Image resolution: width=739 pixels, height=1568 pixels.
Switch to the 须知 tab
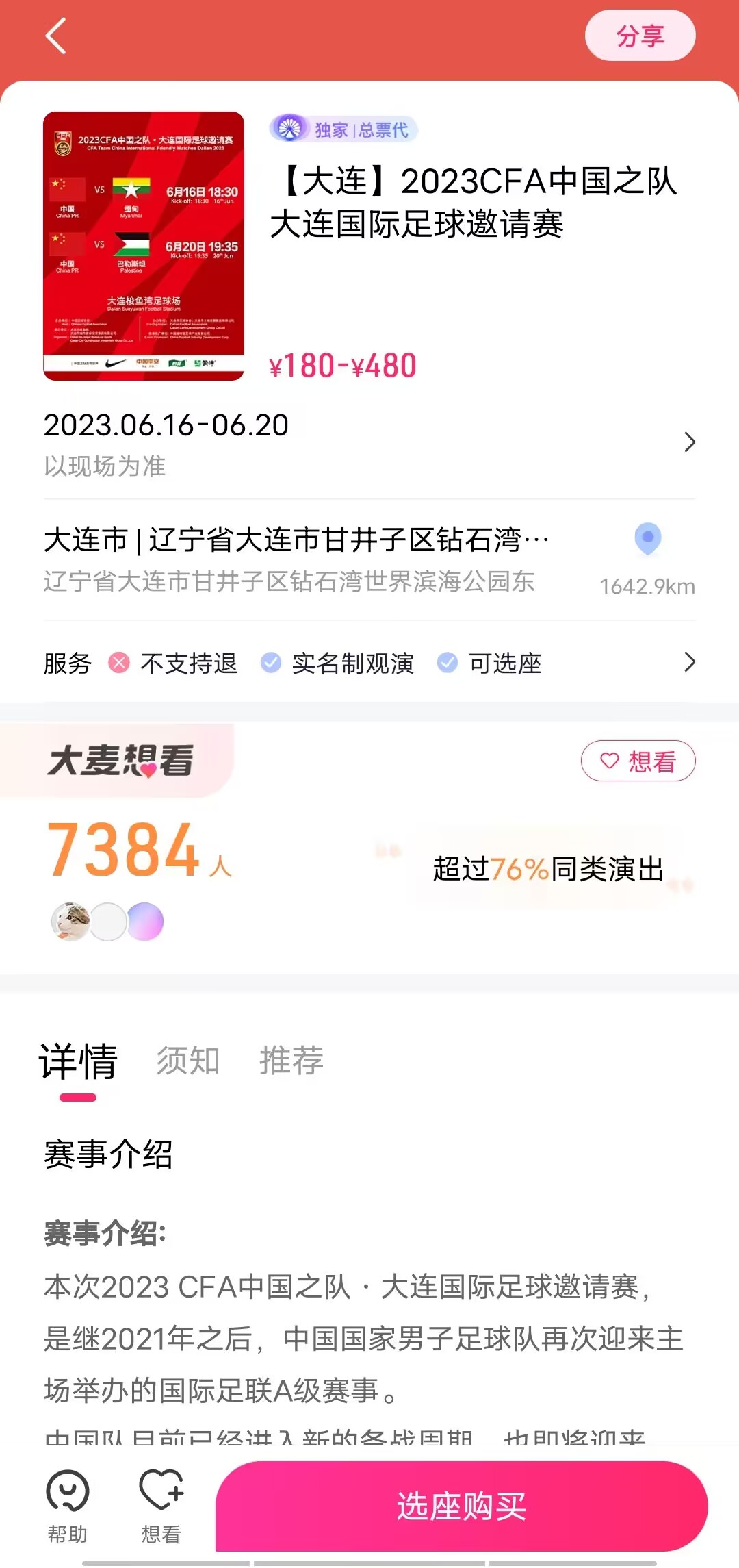[188, 1061]
